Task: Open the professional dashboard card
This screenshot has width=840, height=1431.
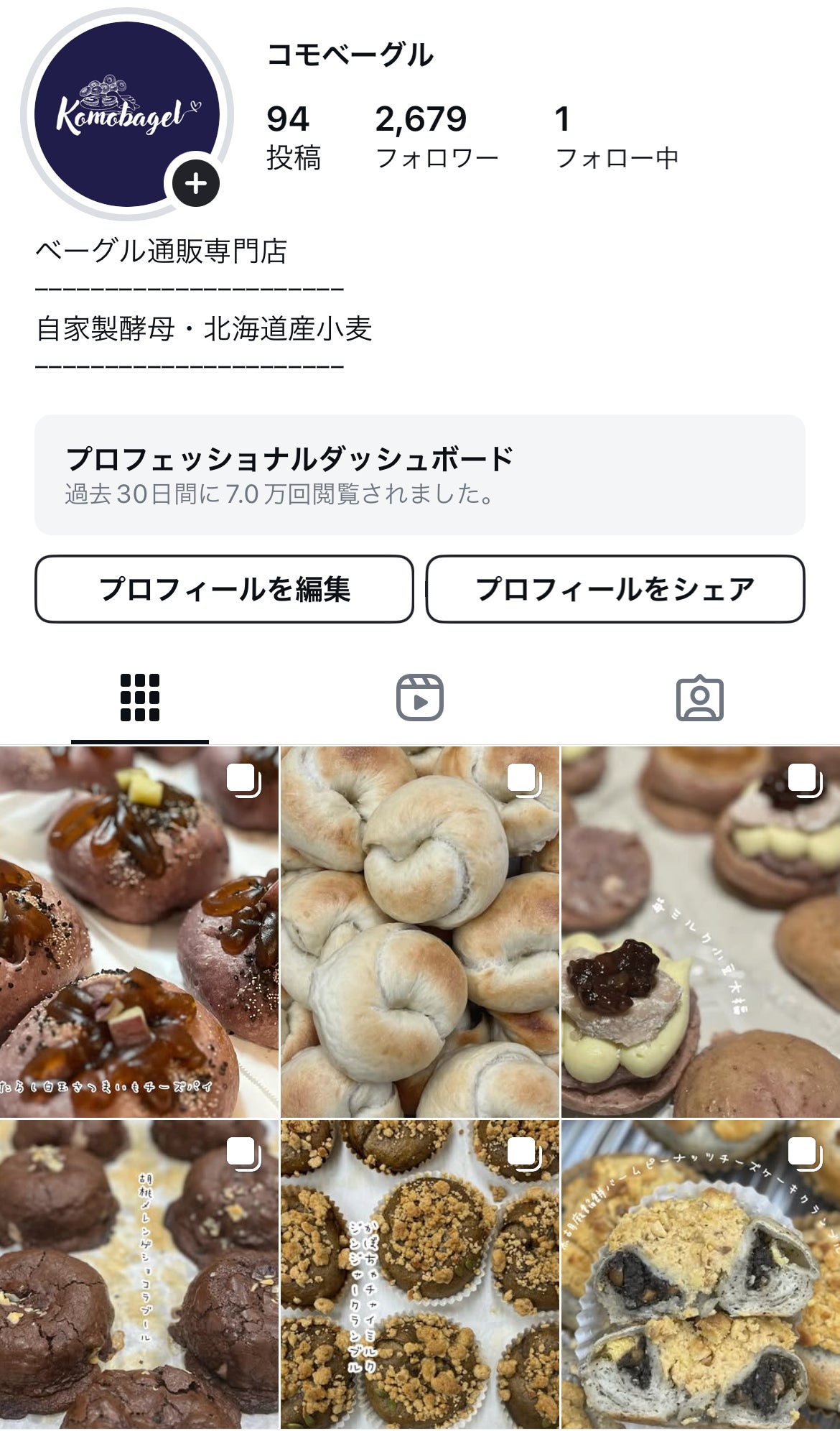Action: [x=419, y=475]
